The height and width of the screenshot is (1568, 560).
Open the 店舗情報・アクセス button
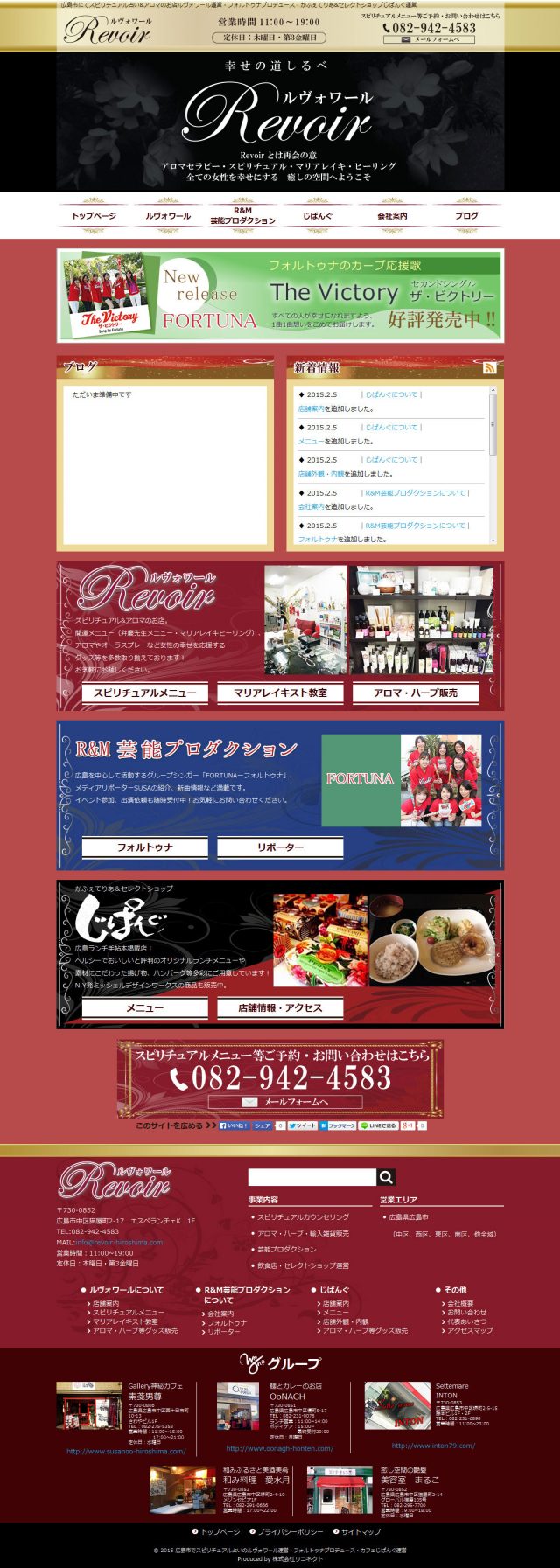point(280,1007)
